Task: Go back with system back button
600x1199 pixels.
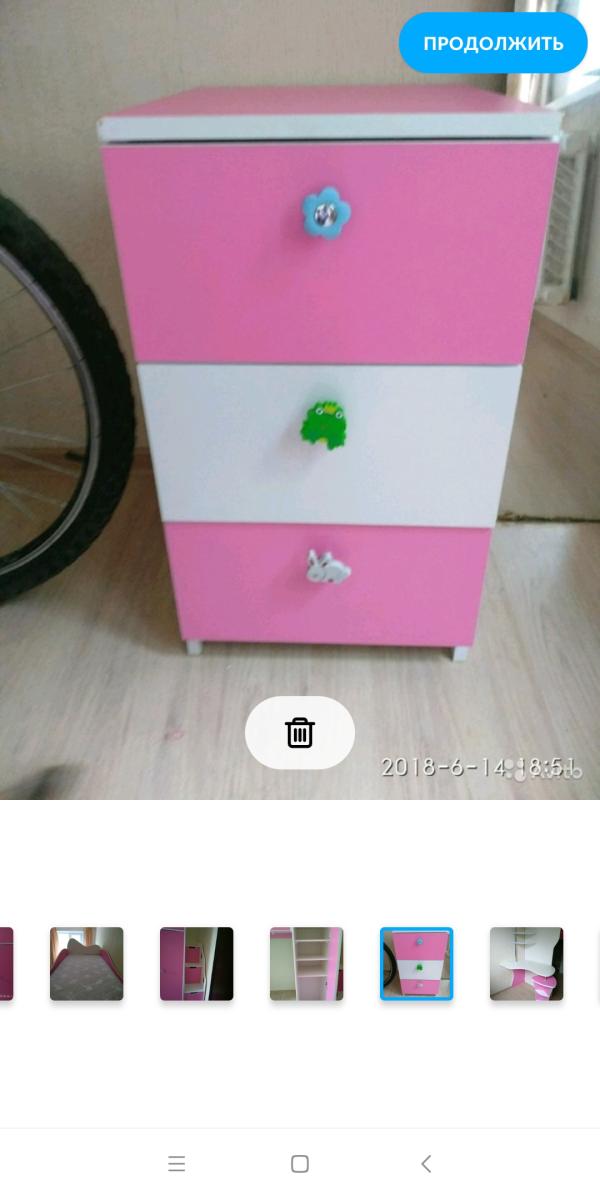Action: (x=426, y=1163)
